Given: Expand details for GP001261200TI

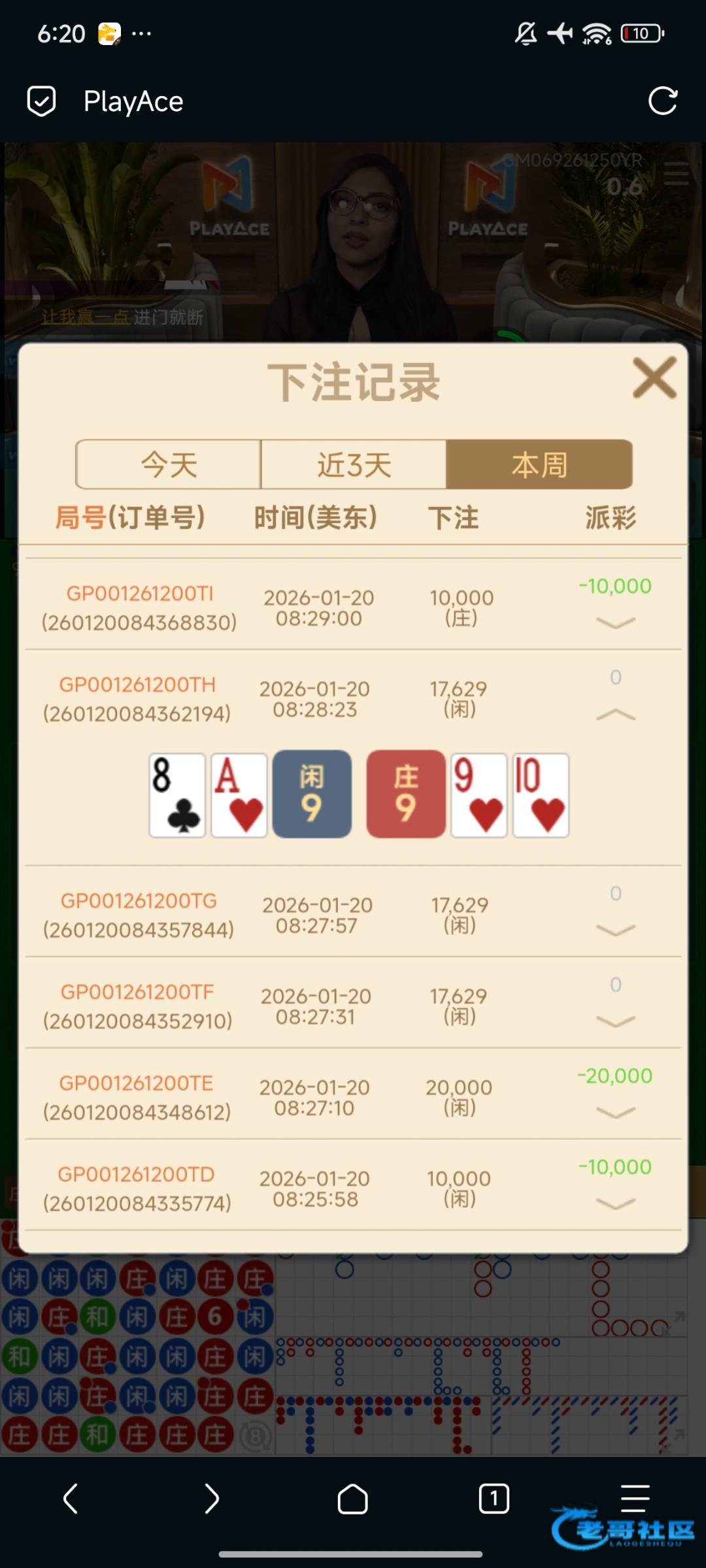Looking at the screenshot, I should [615, 623].
